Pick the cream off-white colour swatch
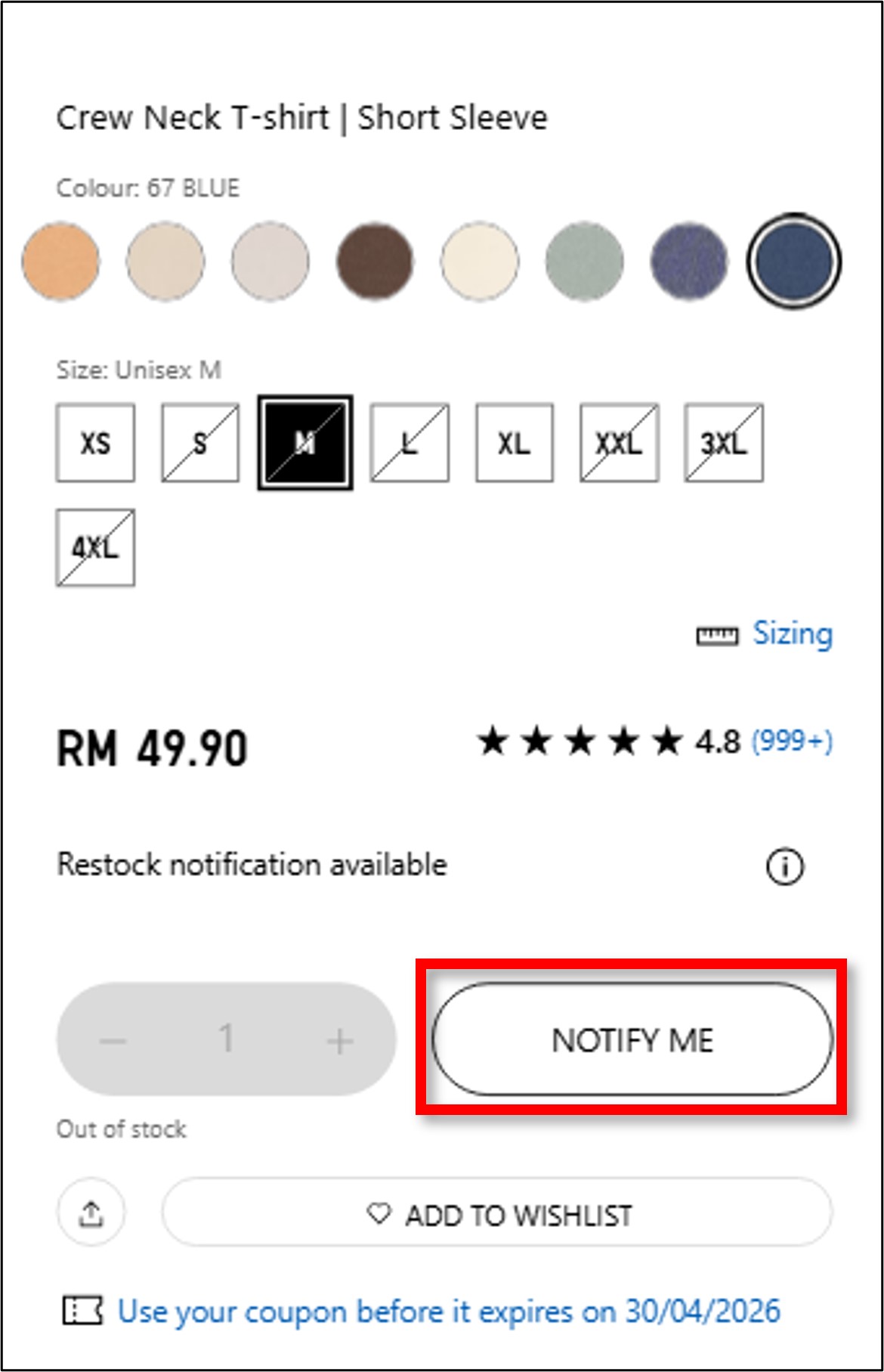The height and width of the screenshot is (1372, 884). pos(479,261)
